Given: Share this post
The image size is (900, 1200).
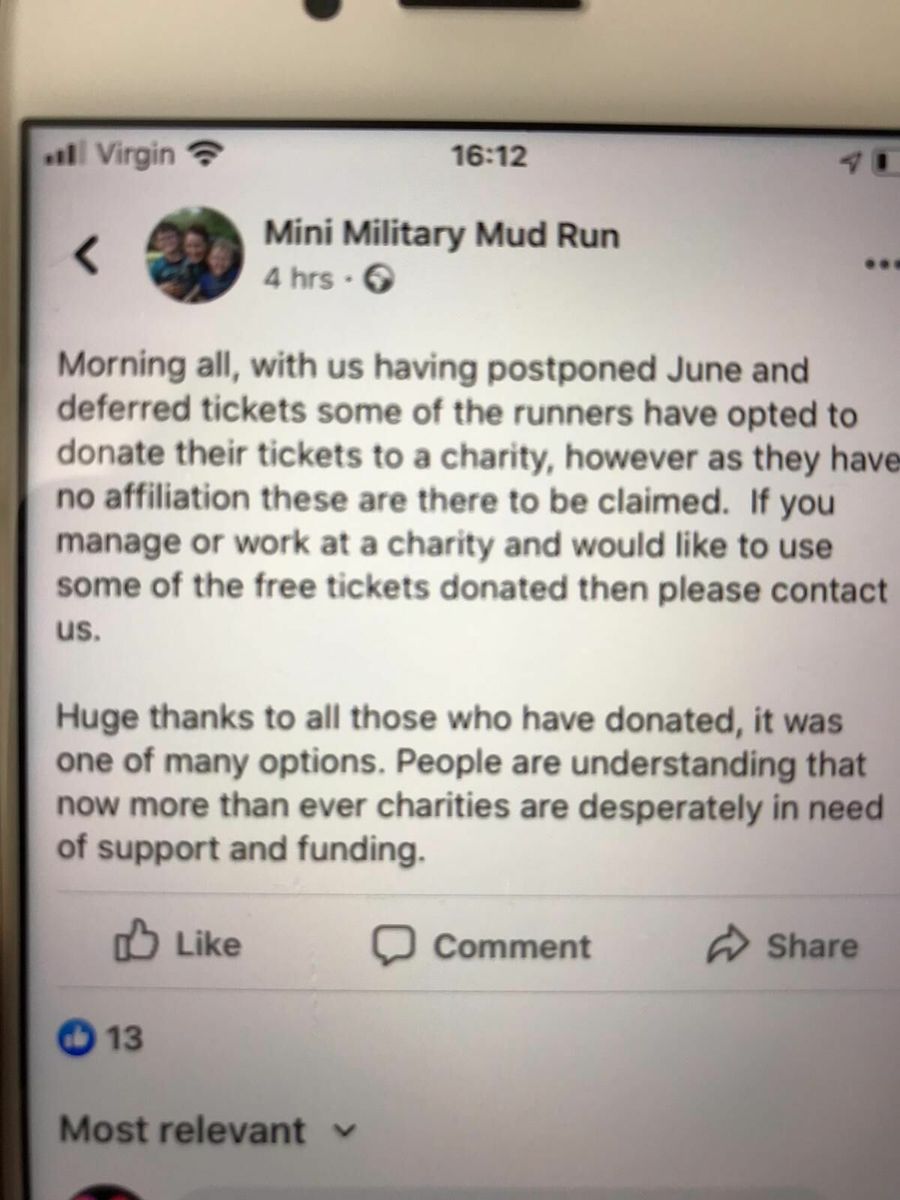Looking at the screenshot, I should (x=782, y=946).
